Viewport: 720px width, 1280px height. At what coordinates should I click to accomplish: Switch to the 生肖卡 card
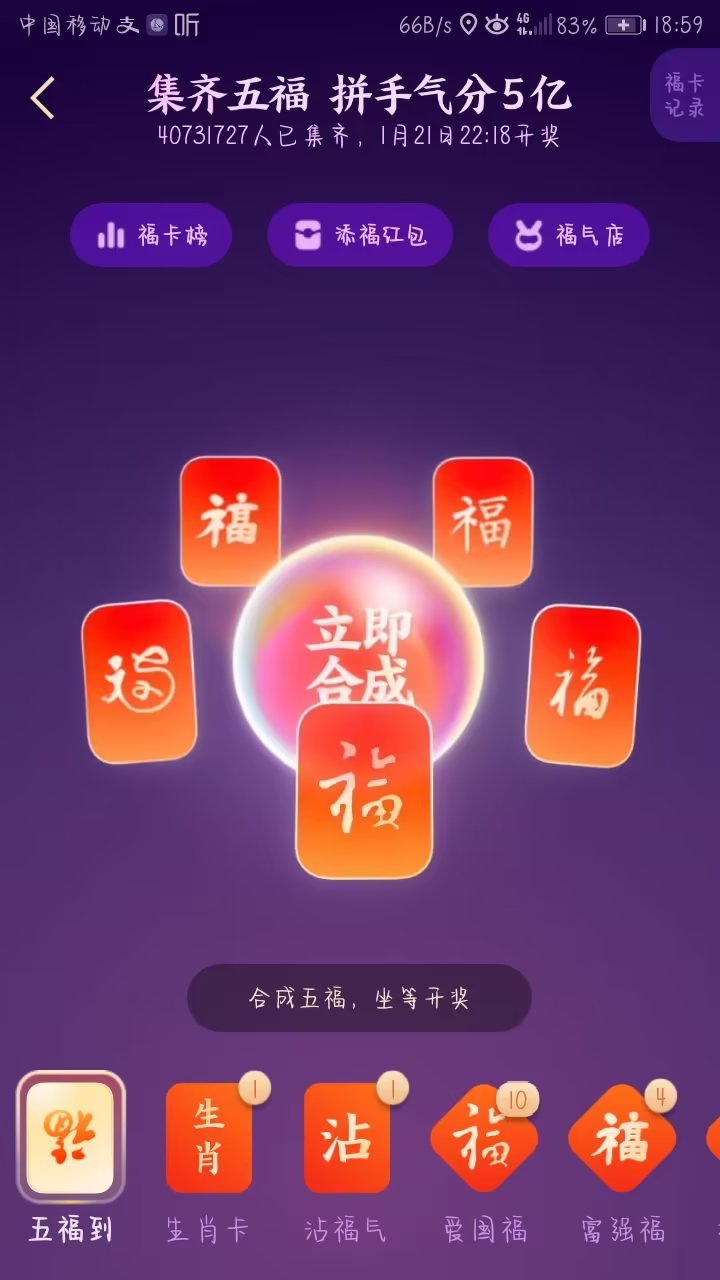tap(208, 1138)
